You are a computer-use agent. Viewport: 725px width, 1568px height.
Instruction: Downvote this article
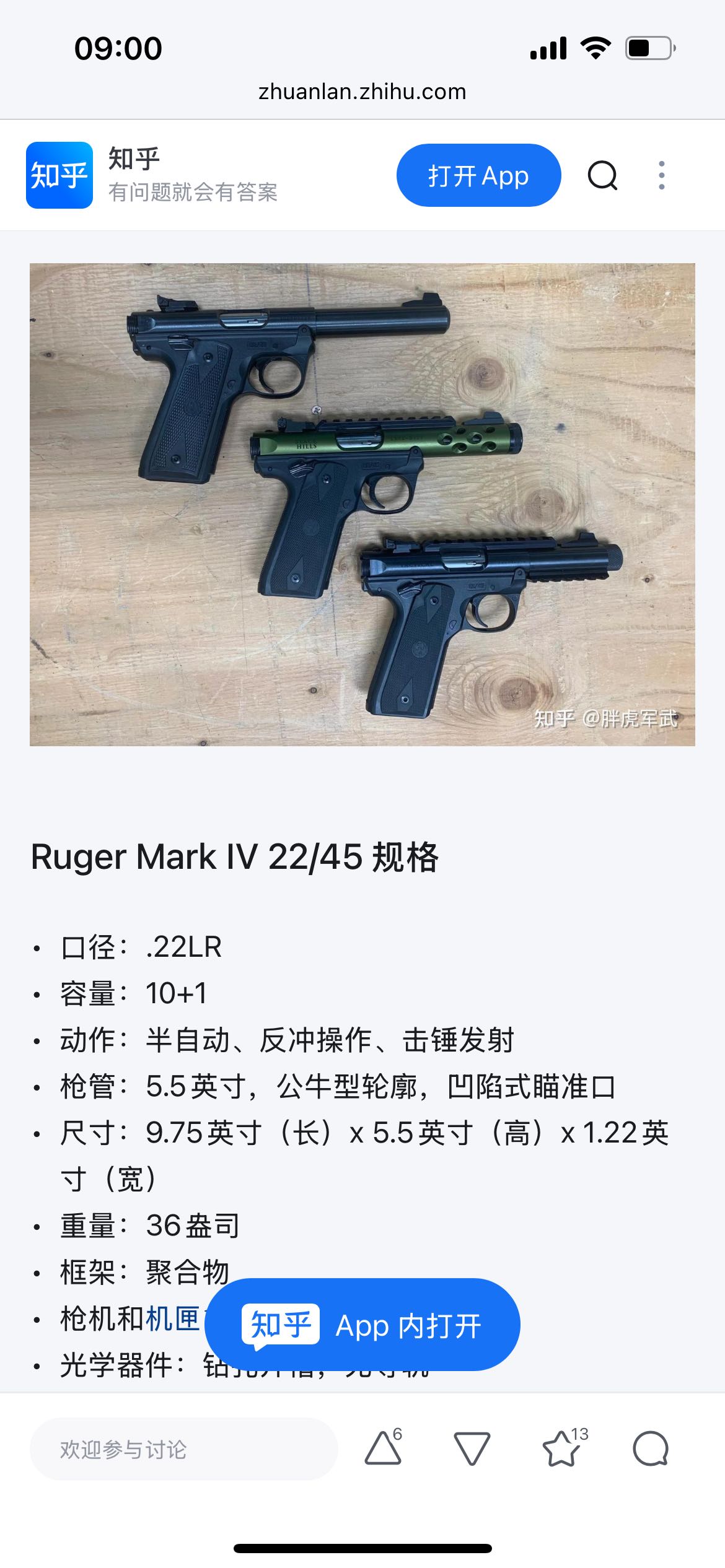pos(472,1448)
